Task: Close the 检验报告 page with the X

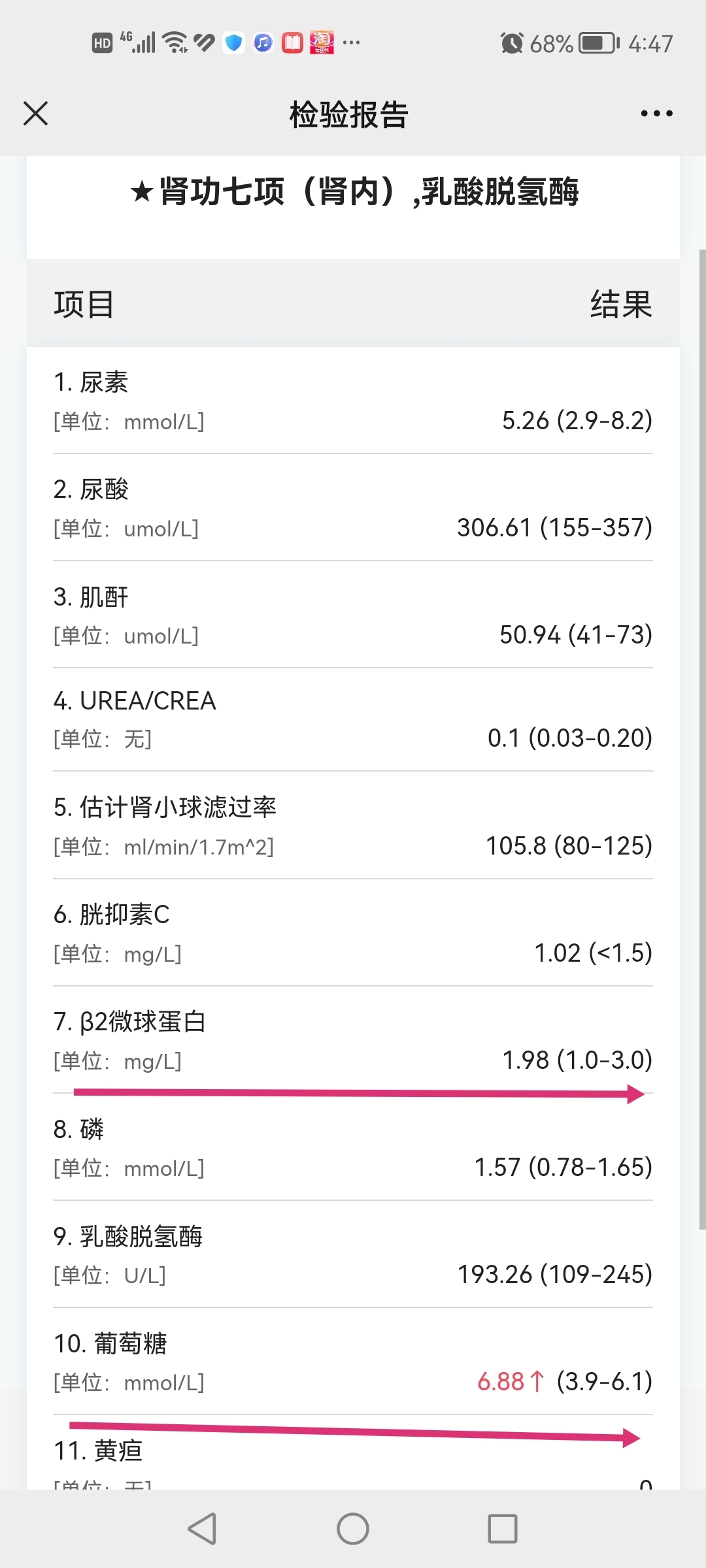Action: click(x=35, y=114)
